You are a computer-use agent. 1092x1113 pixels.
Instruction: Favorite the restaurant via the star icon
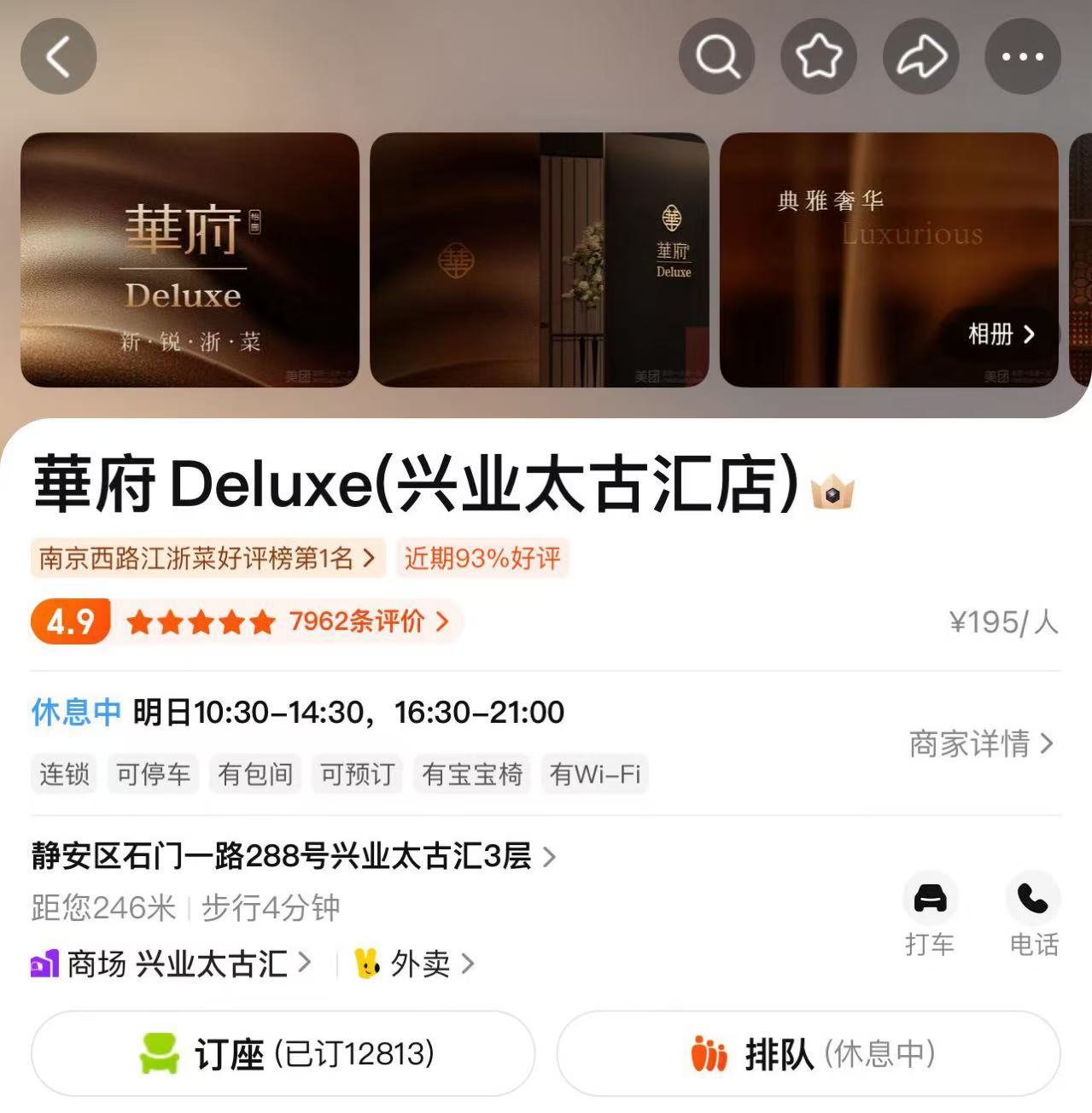tap(820, 56)
